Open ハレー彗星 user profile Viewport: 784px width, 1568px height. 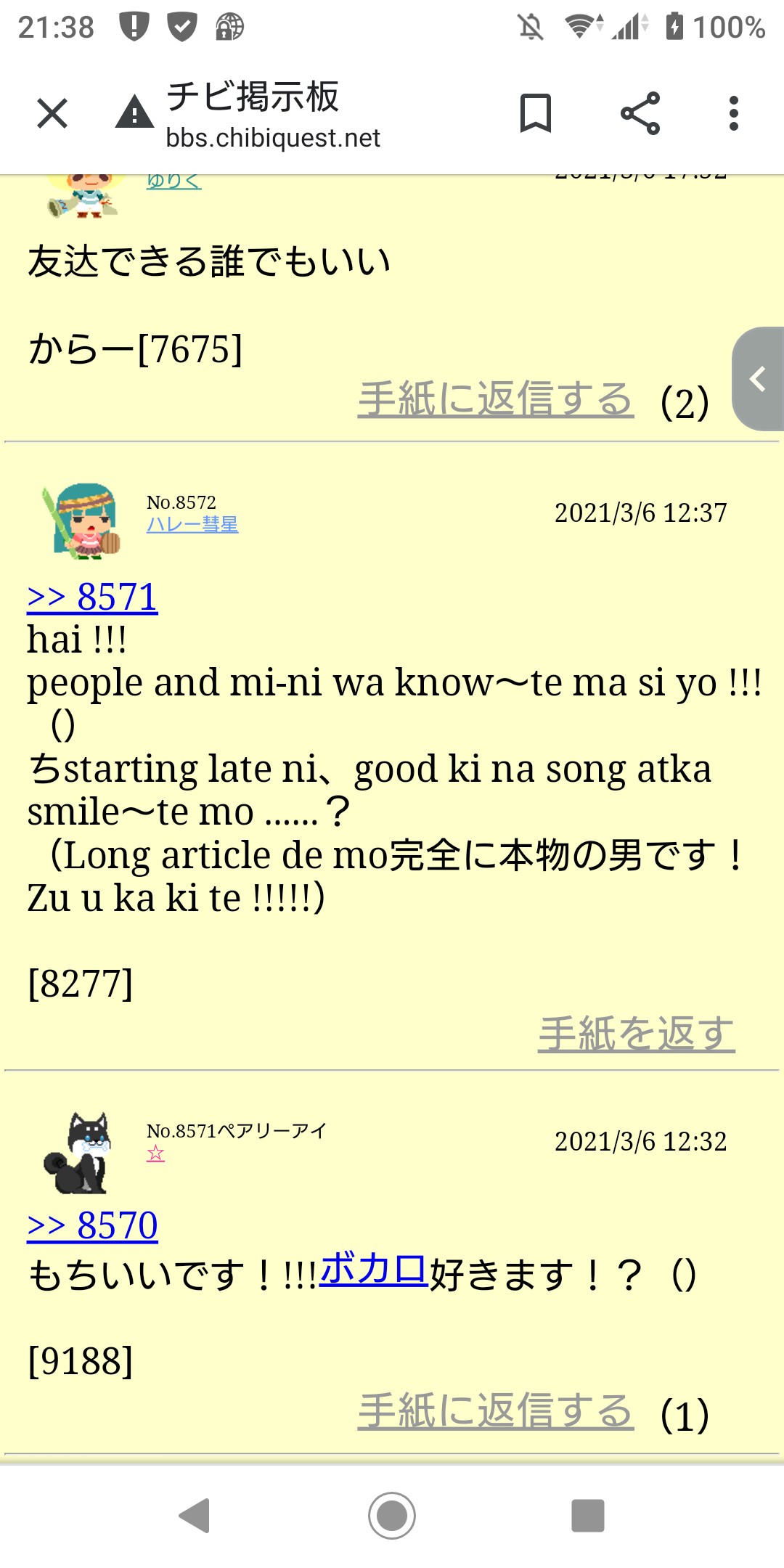192,524
